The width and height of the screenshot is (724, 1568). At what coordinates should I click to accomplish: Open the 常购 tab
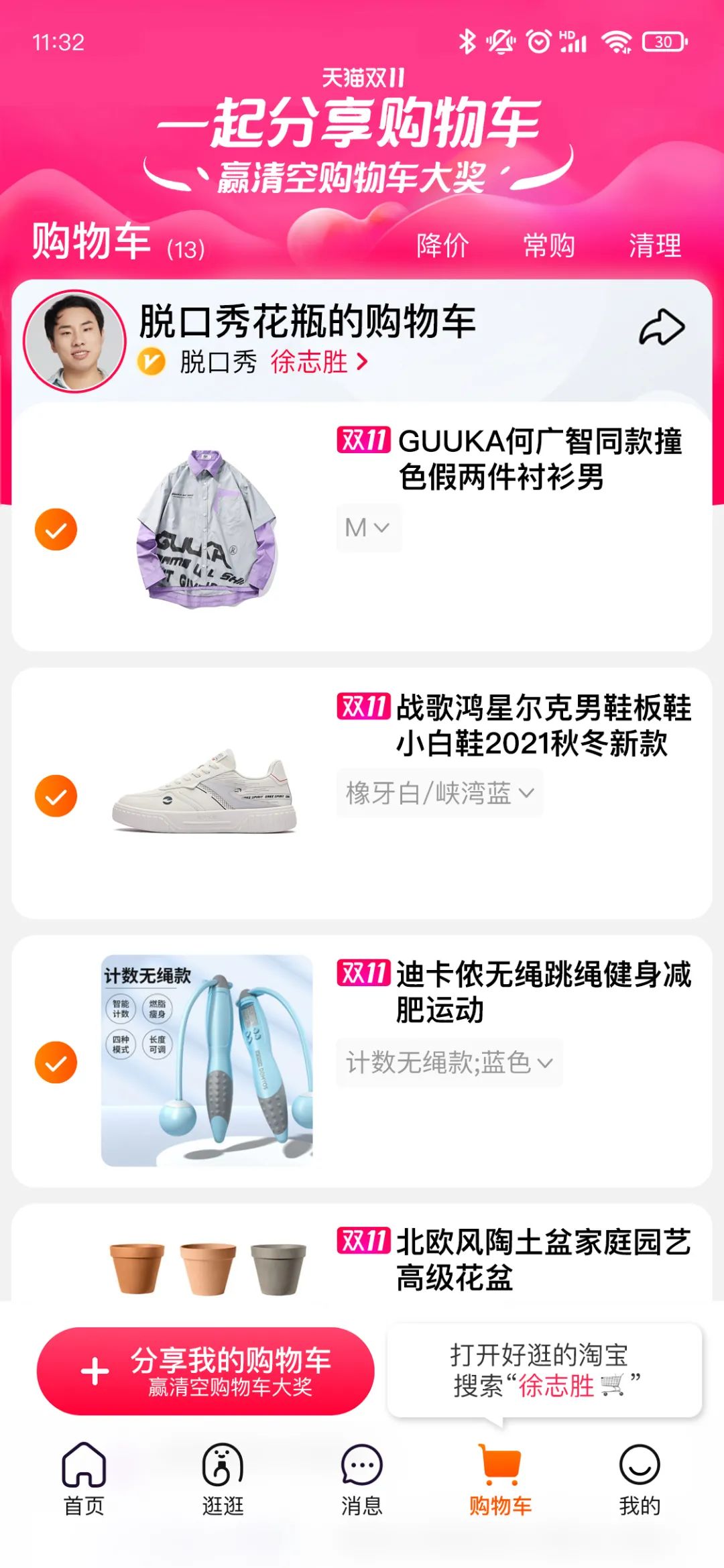point(549,247)
